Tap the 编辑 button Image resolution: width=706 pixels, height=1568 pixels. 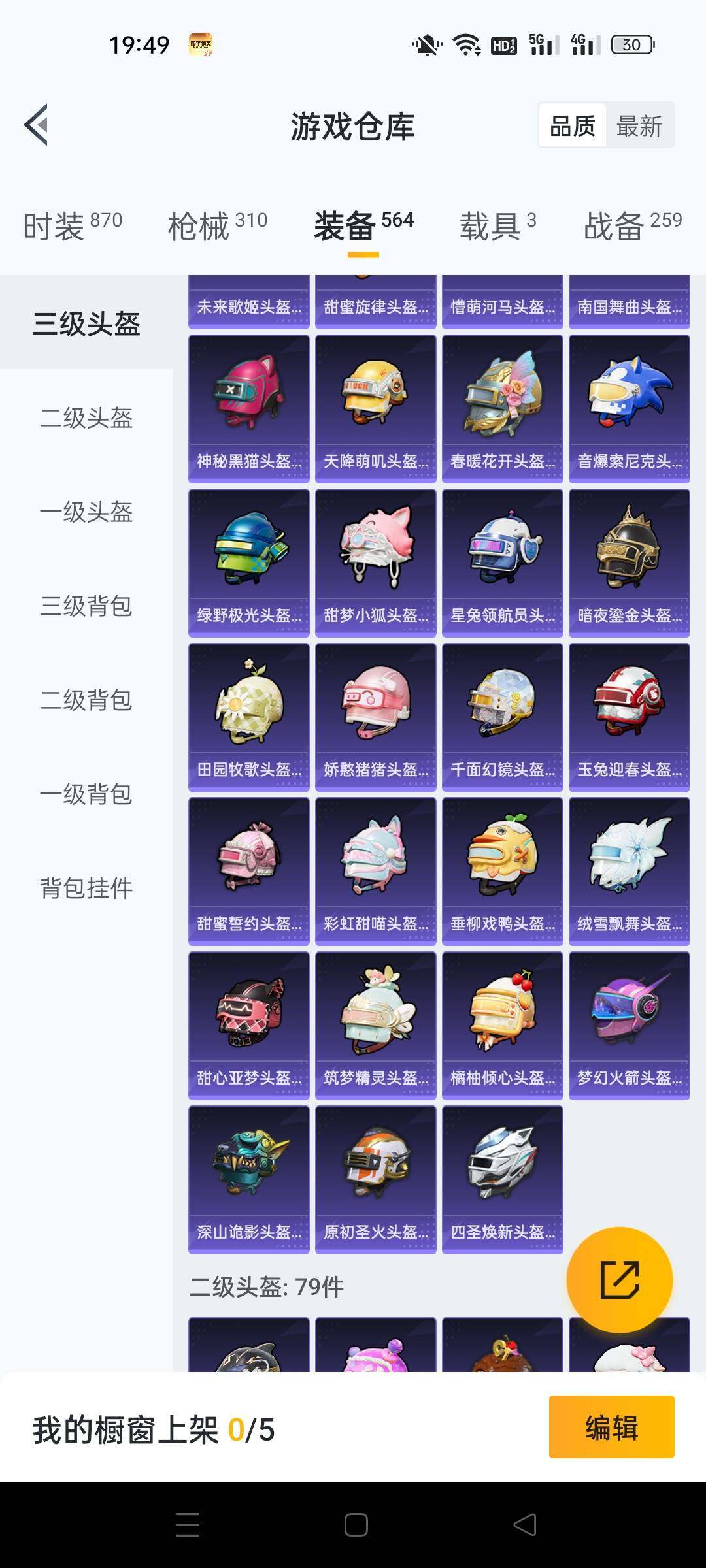[x=611, y=1428]
